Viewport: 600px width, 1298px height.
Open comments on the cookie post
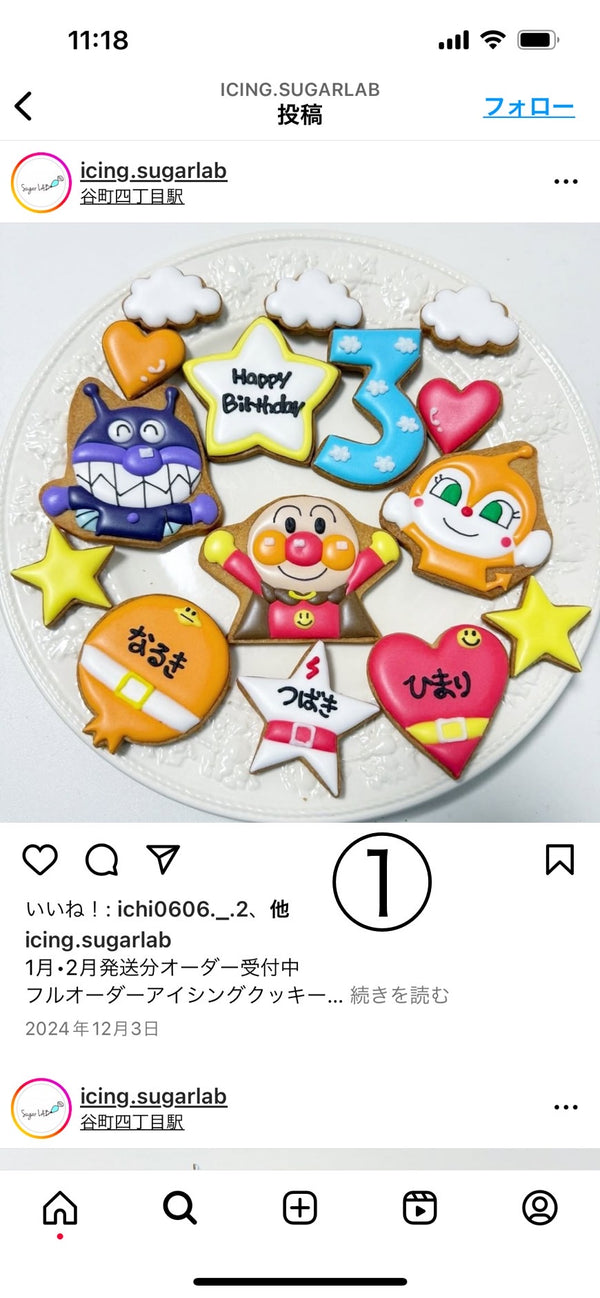pos(102,859)
